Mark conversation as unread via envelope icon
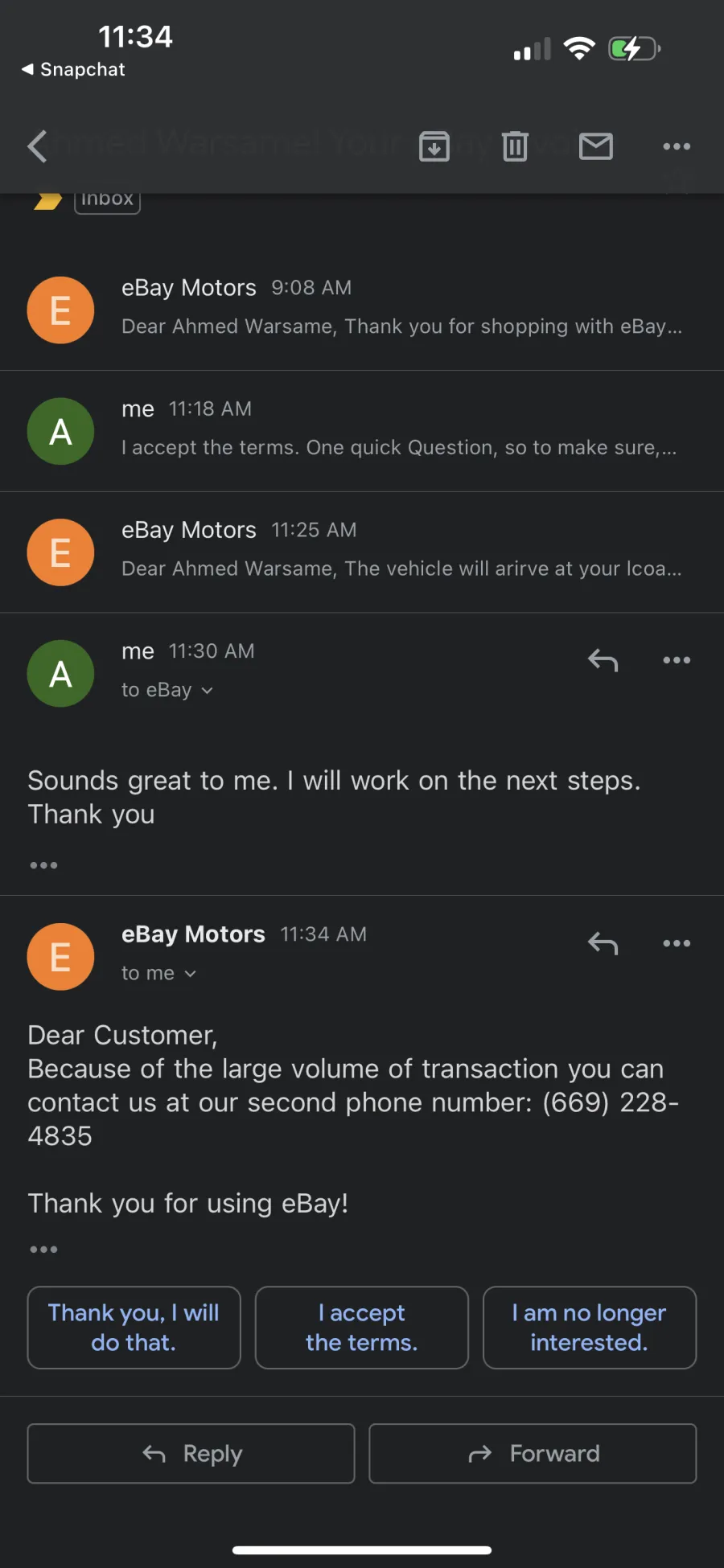This screenshot has height=1568, width=724. click(x=596, y=146)
